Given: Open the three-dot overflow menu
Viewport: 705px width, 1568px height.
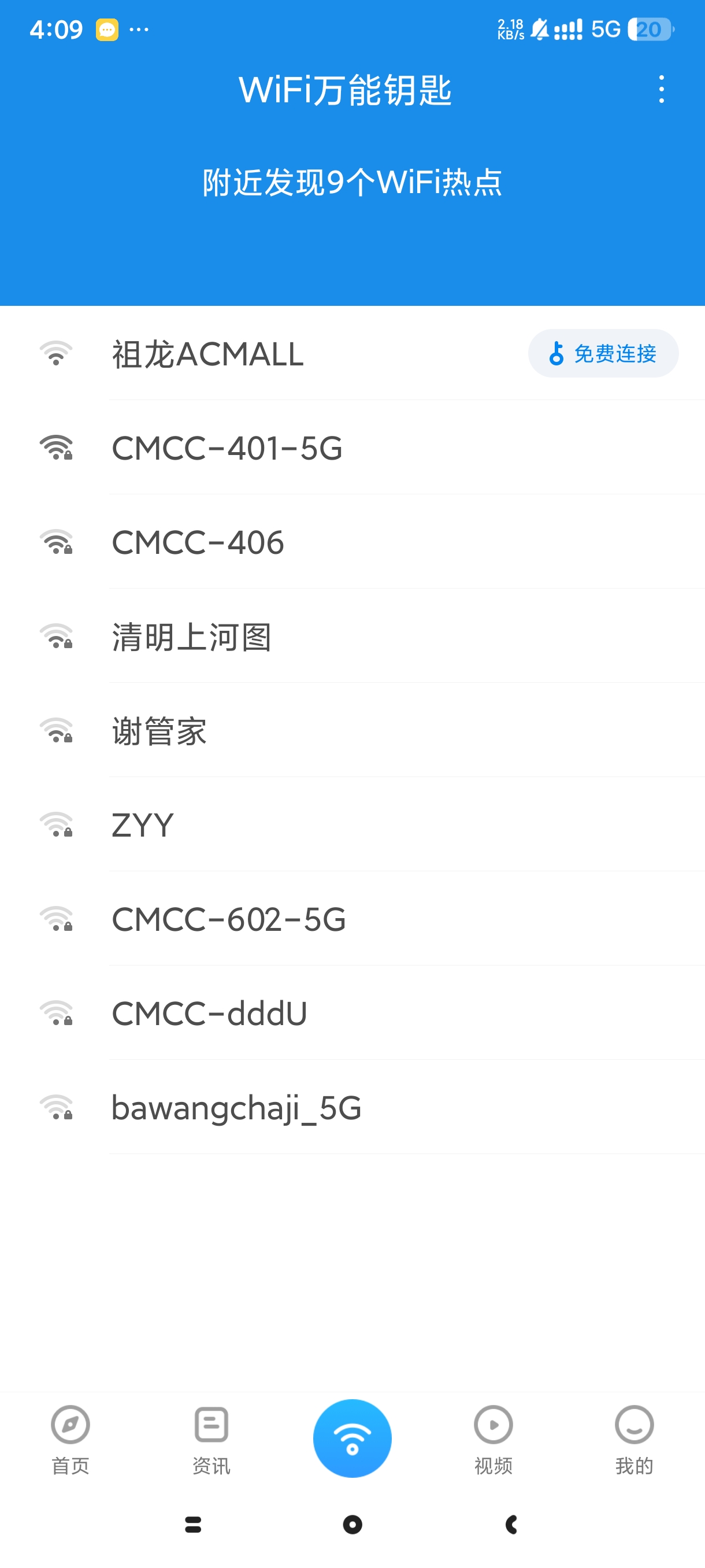Looking at the screenshot, I should (x=661, y=90).
